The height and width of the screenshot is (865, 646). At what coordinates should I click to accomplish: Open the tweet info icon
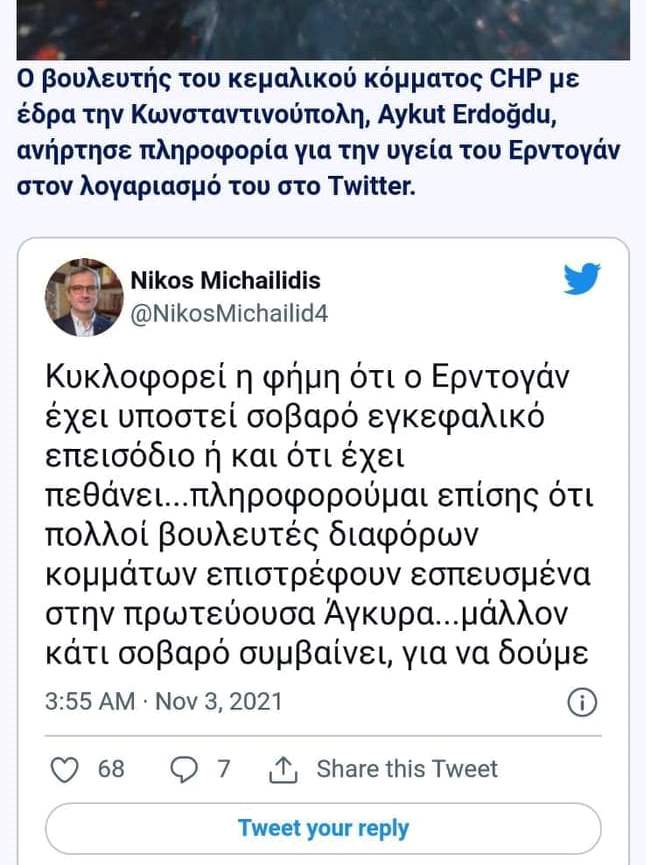click(582, 702)
